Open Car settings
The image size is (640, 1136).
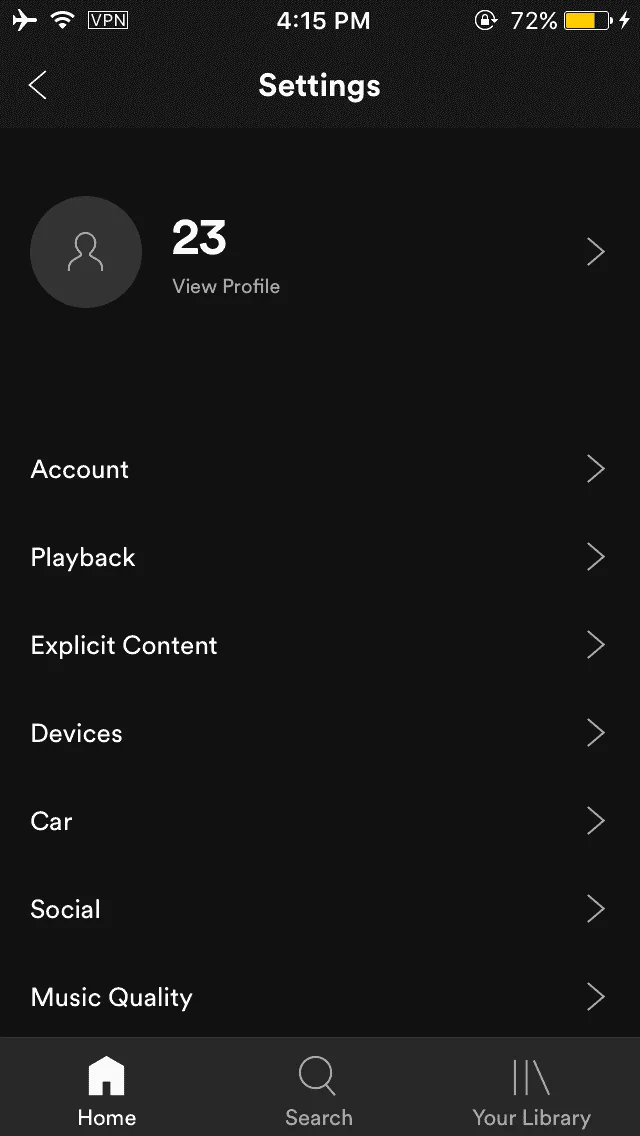point(320,821)
